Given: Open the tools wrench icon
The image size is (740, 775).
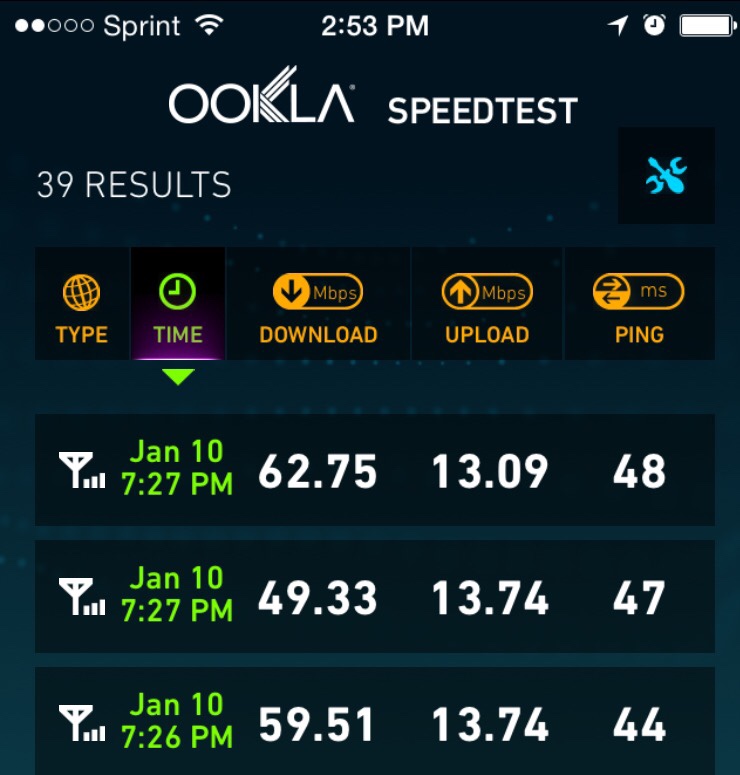Looking at the screenshot, I should click(x=666, y=176).
